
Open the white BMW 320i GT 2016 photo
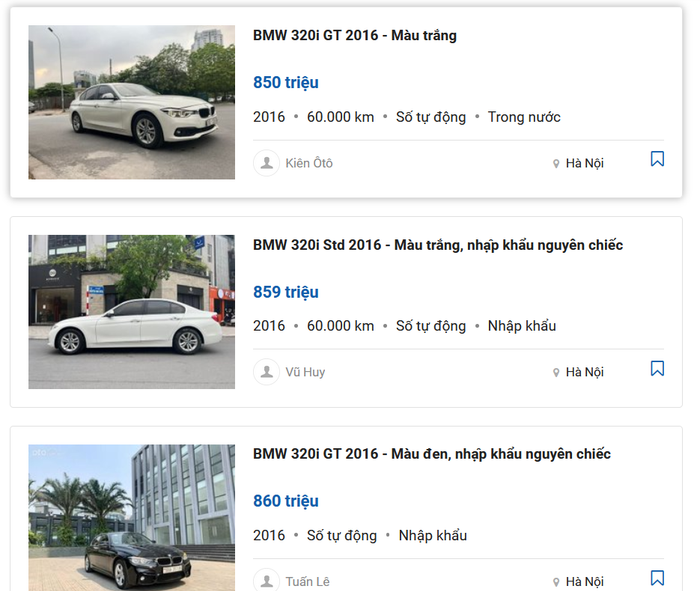(x=132, y=102)
